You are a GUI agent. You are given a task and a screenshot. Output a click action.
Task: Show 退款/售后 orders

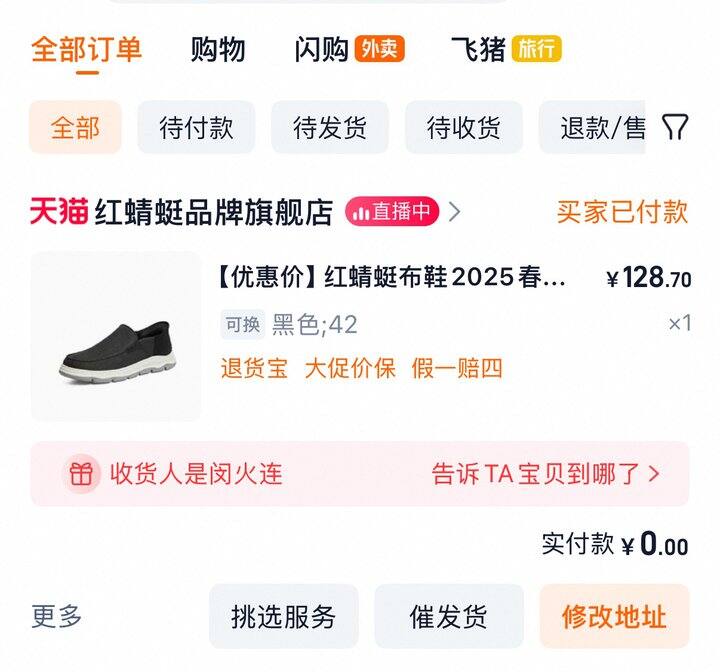click(596, 128)
